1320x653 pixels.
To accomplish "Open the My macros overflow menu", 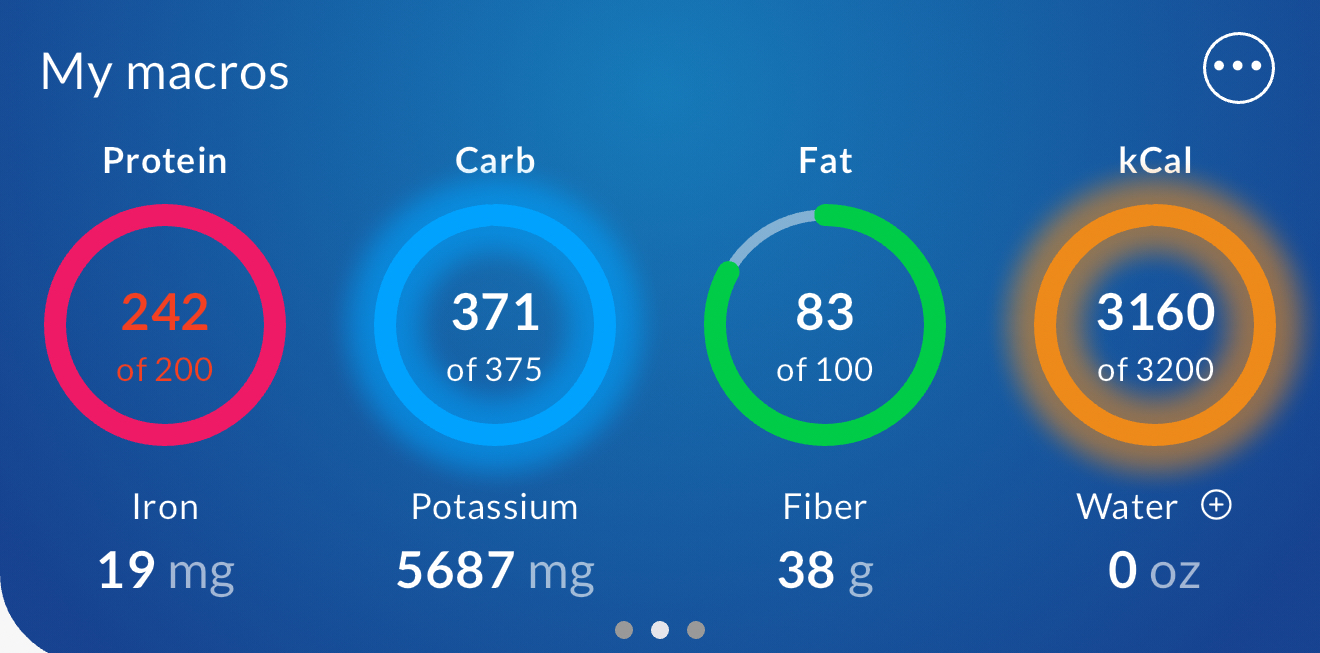I will point(1238,67).
